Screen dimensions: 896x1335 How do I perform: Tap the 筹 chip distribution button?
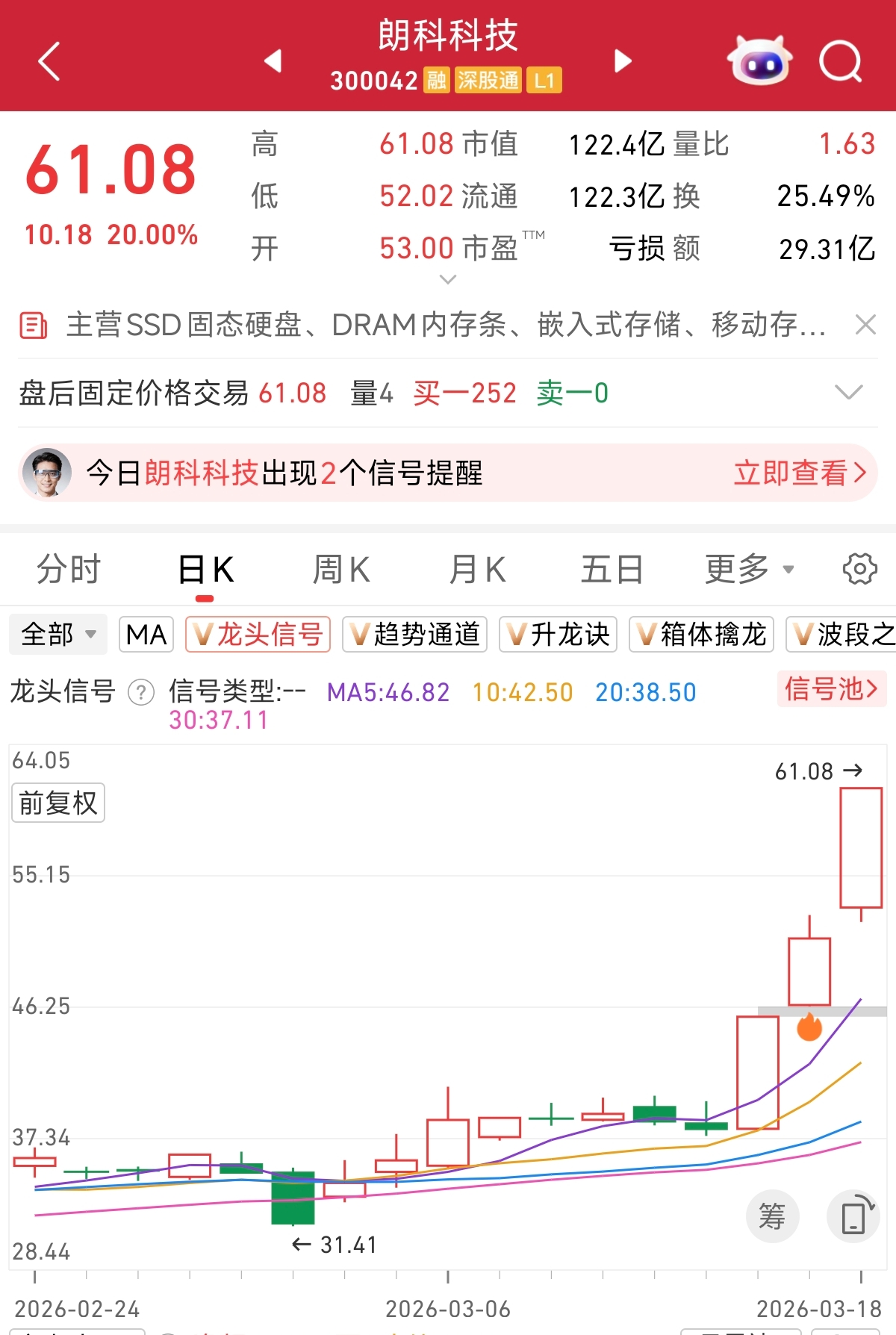772,1216
